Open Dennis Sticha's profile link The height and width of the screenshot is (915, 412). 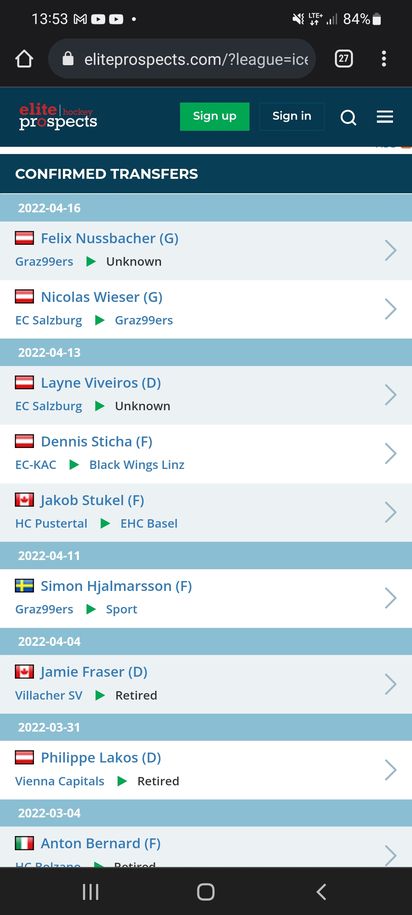click(x=96, y=442)
